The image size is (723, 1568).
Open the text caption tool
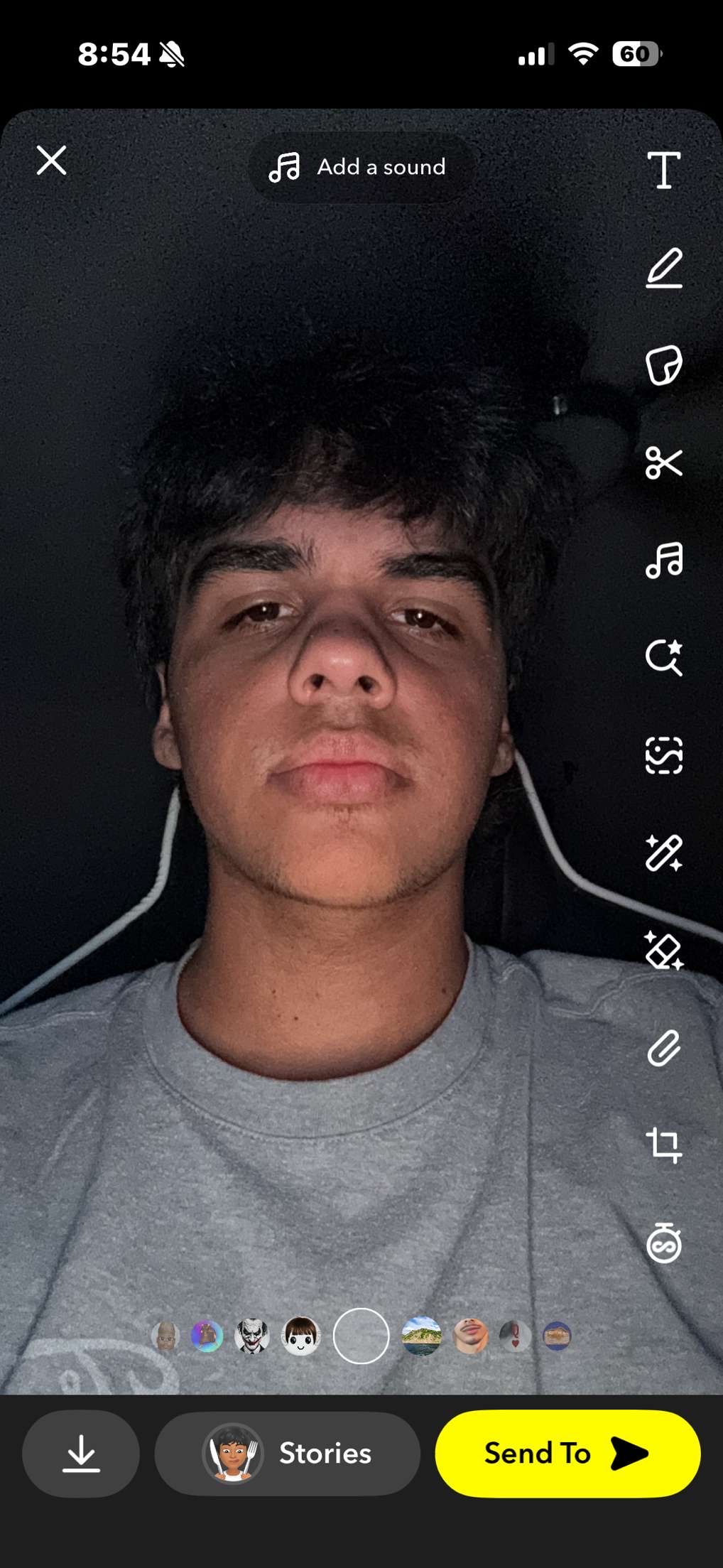[x=663, y=171]
